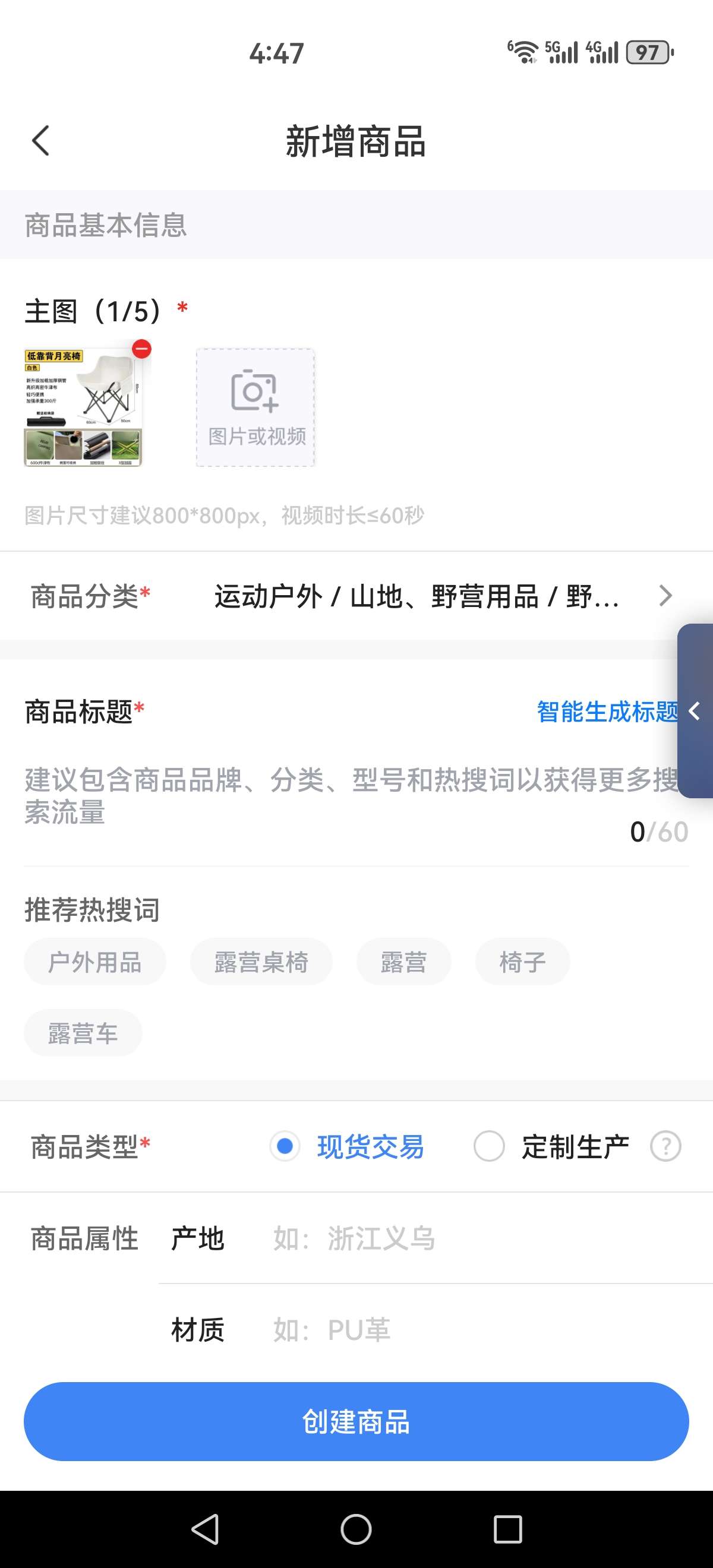Select the 露营 keyword chip
Image resolution: width=713 pixels, height=1568 pixels.
click(x=403, y=962)
